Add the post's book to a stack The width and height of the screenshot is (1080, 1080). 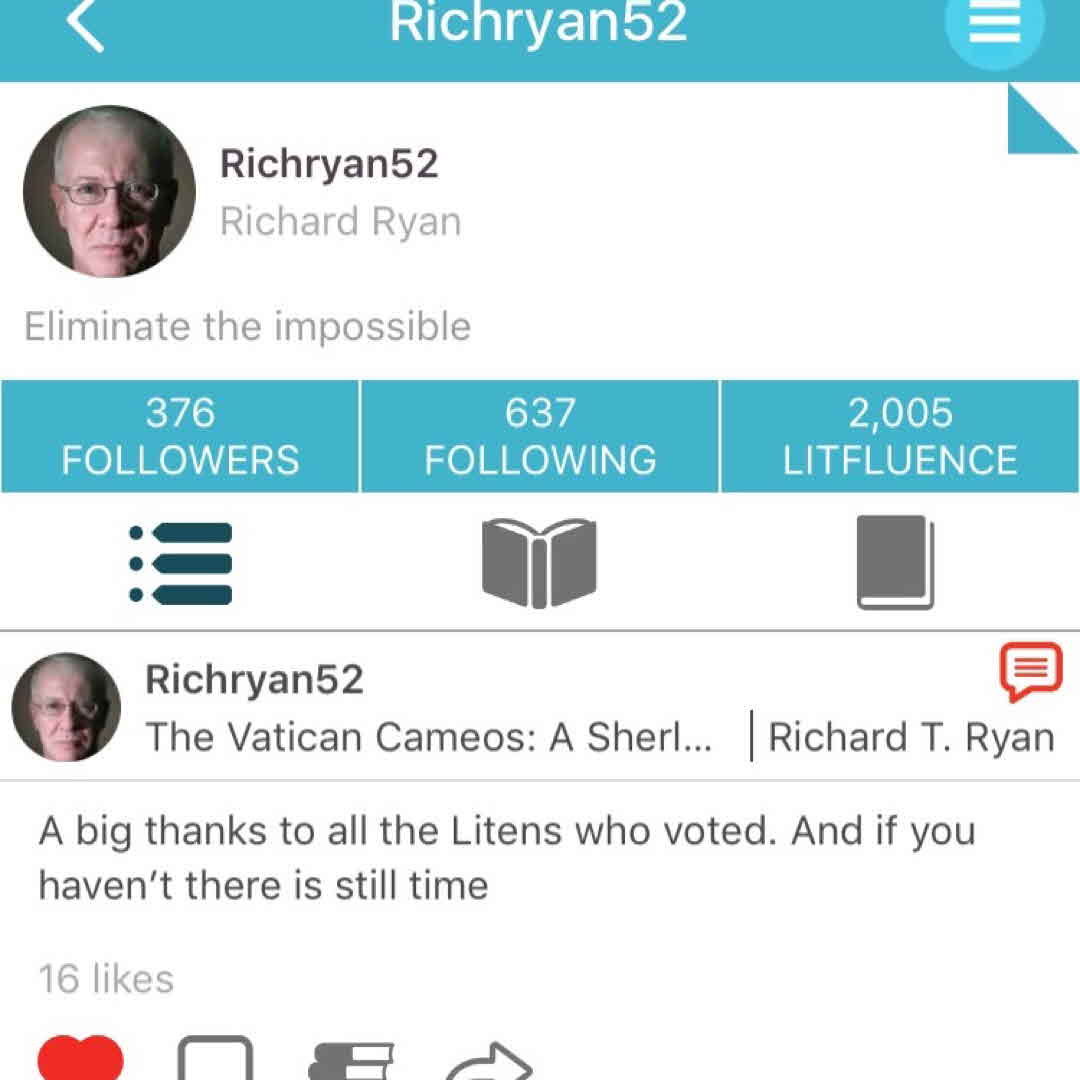(351, 1062)
